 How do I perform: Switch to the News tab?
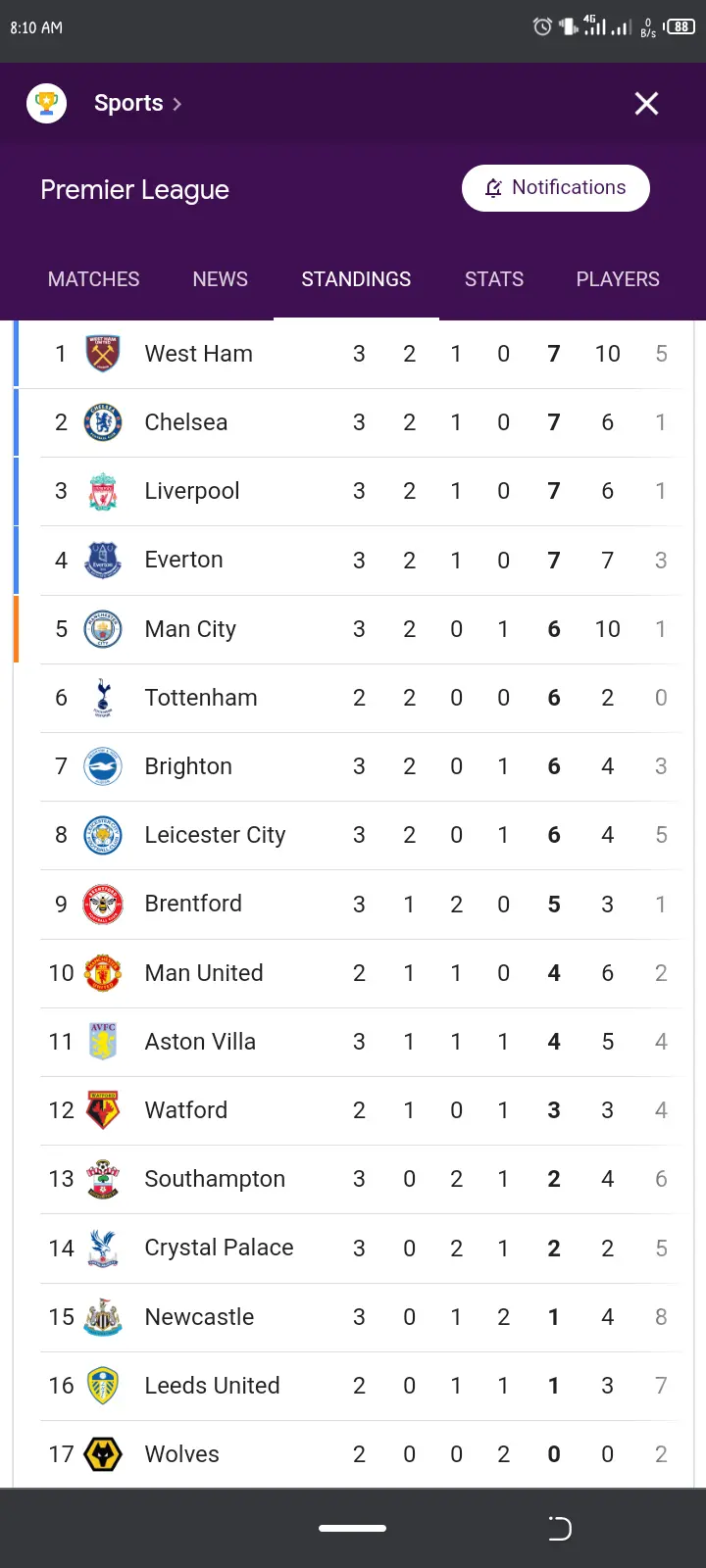coord(221,279)
